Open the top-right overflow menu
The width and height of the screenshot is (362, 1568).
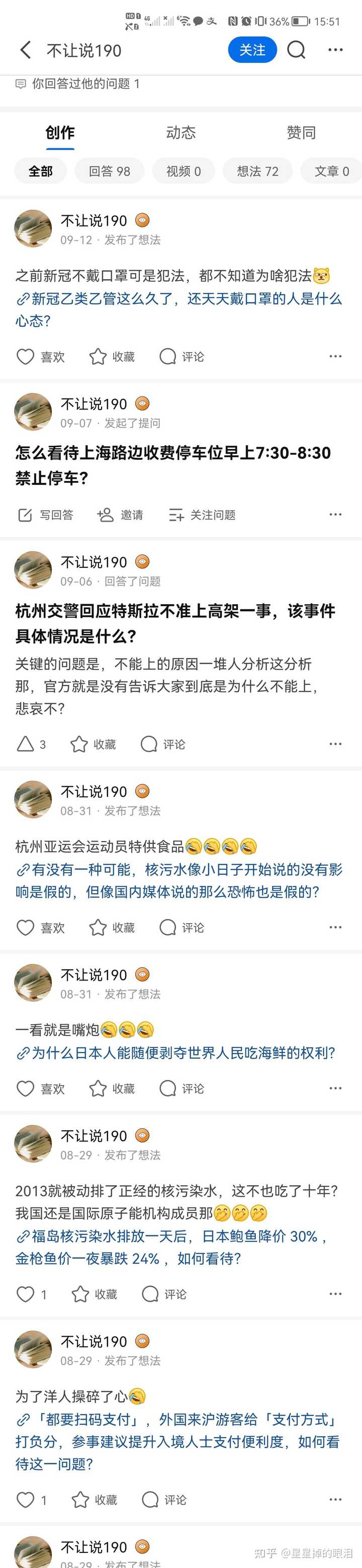coord(335,50)
